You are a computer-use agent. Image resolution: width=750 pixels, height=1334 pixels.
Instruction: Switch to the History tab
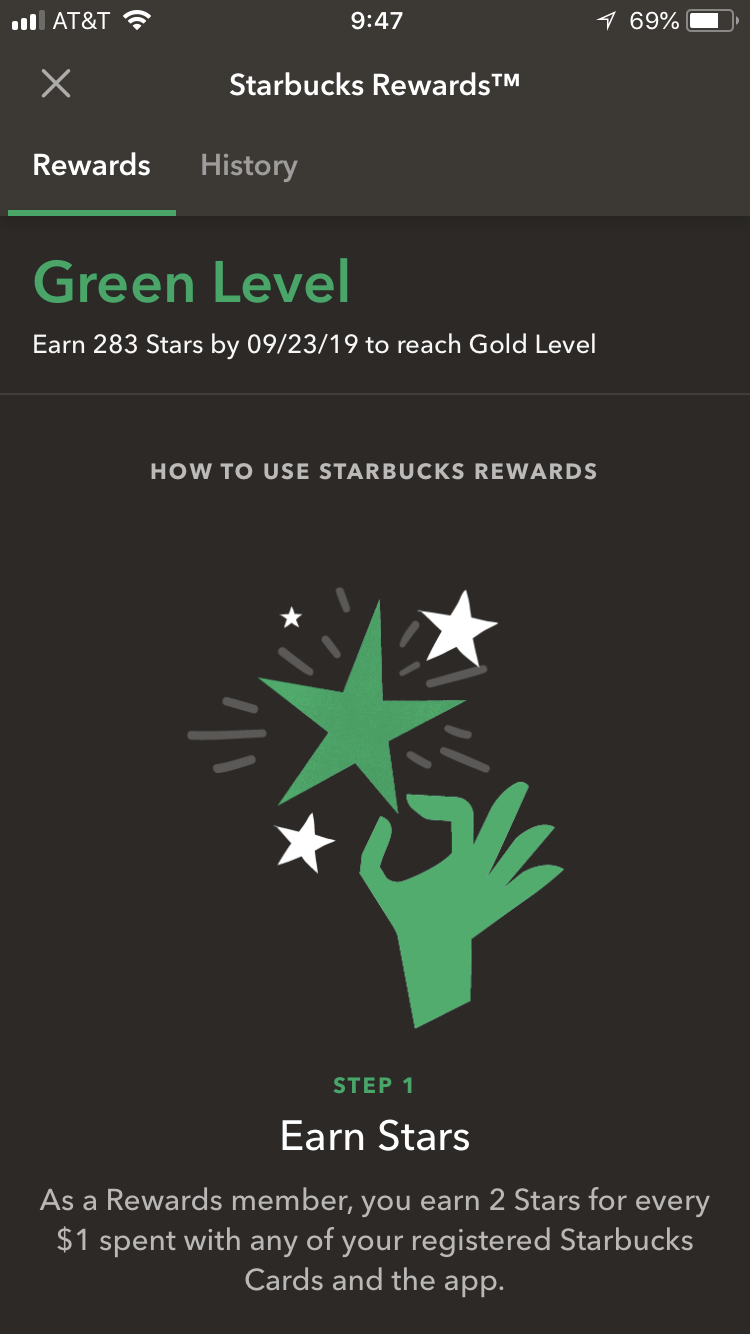click(x=248, y=166)
